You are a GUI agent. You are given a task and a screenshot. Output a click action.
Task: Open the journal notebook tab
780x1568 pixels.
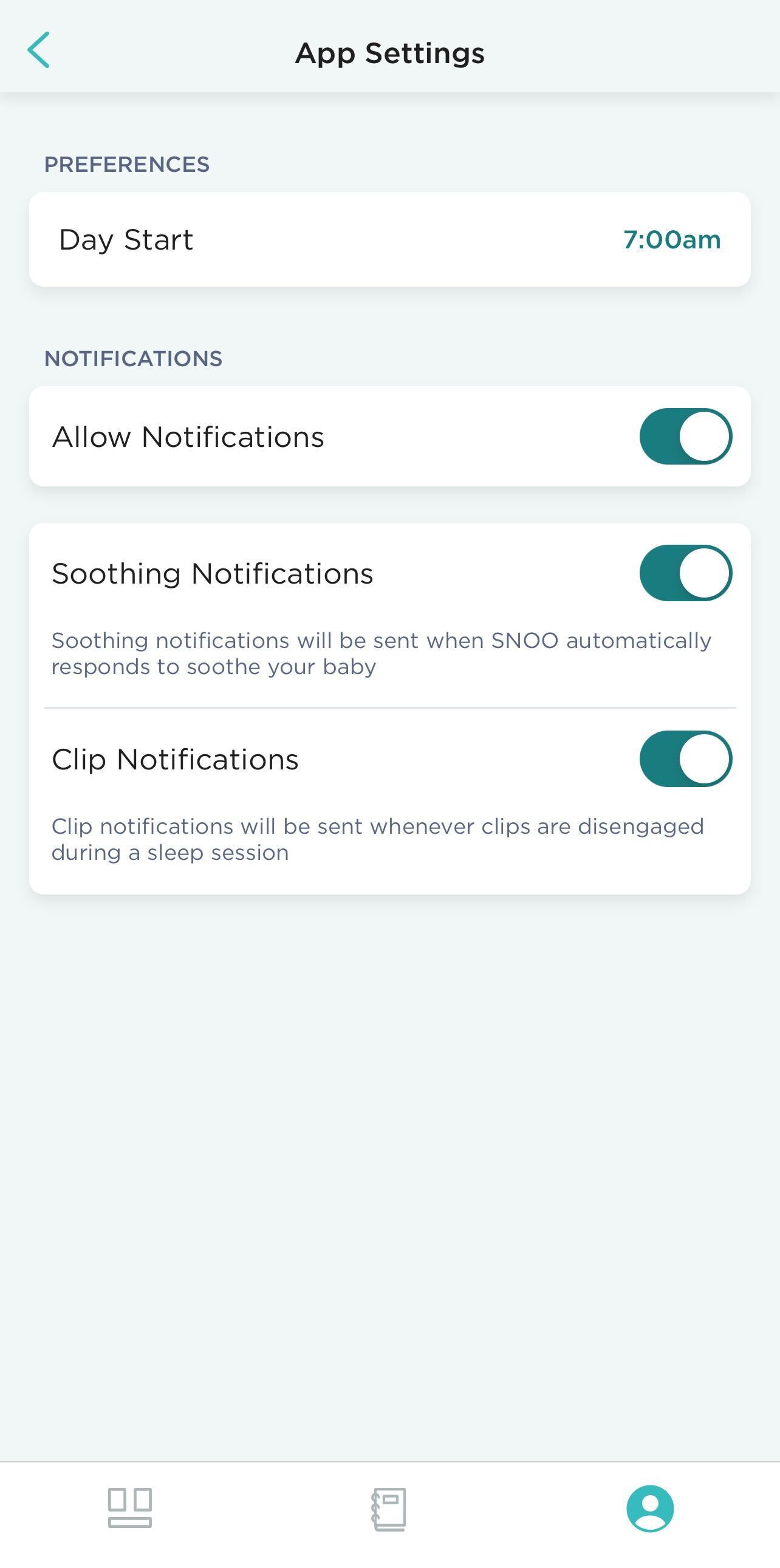(389, 1510)
